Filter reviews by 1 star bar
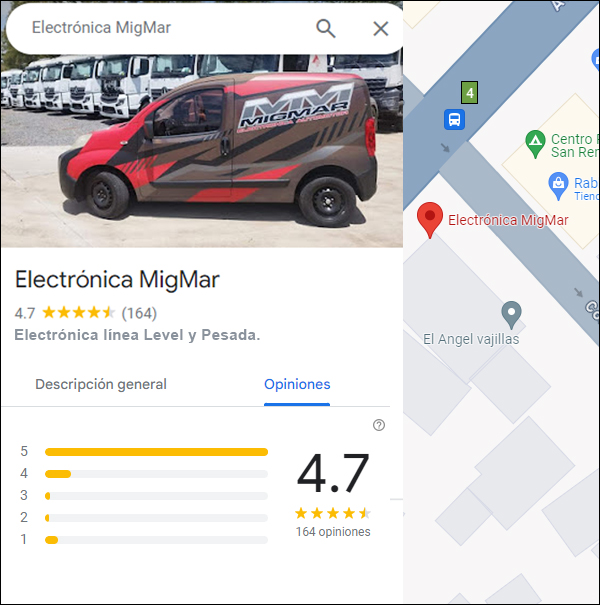Viewport: 600px width, 605px height. pyautogui.click(x=156, y=540)
